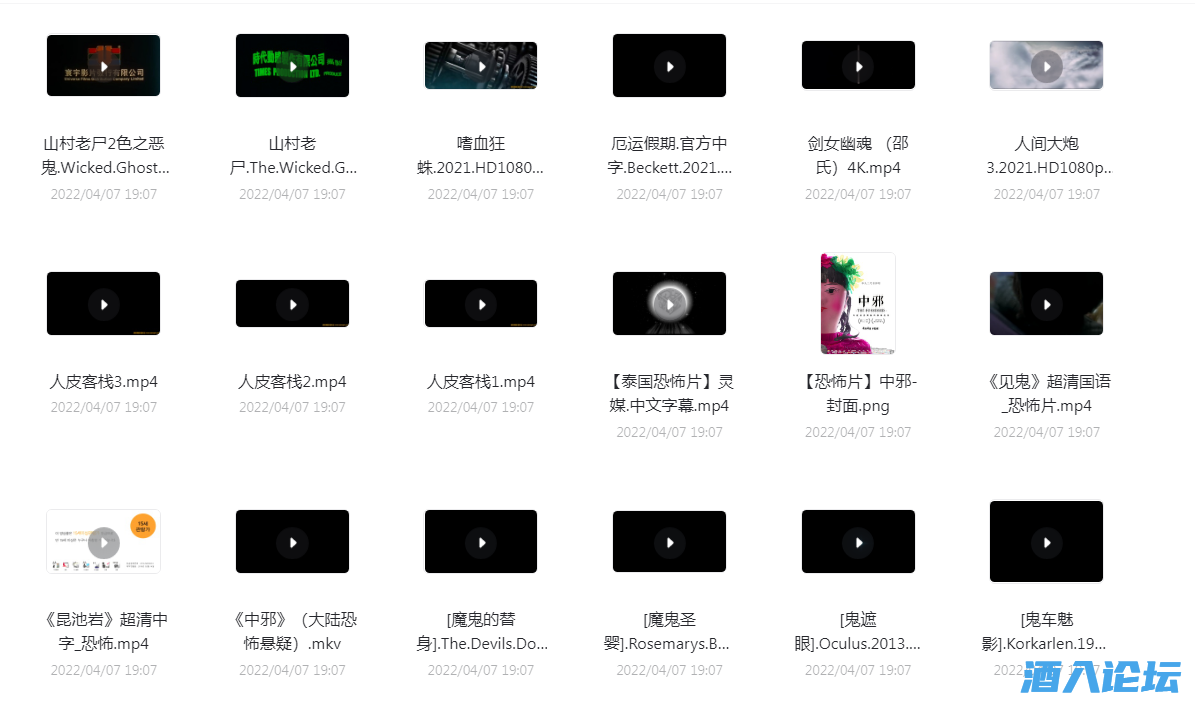Viewport: 1195px width, 719px height.
Task: Play 人皮客栈2.mp4
Action: pos(292,304)
